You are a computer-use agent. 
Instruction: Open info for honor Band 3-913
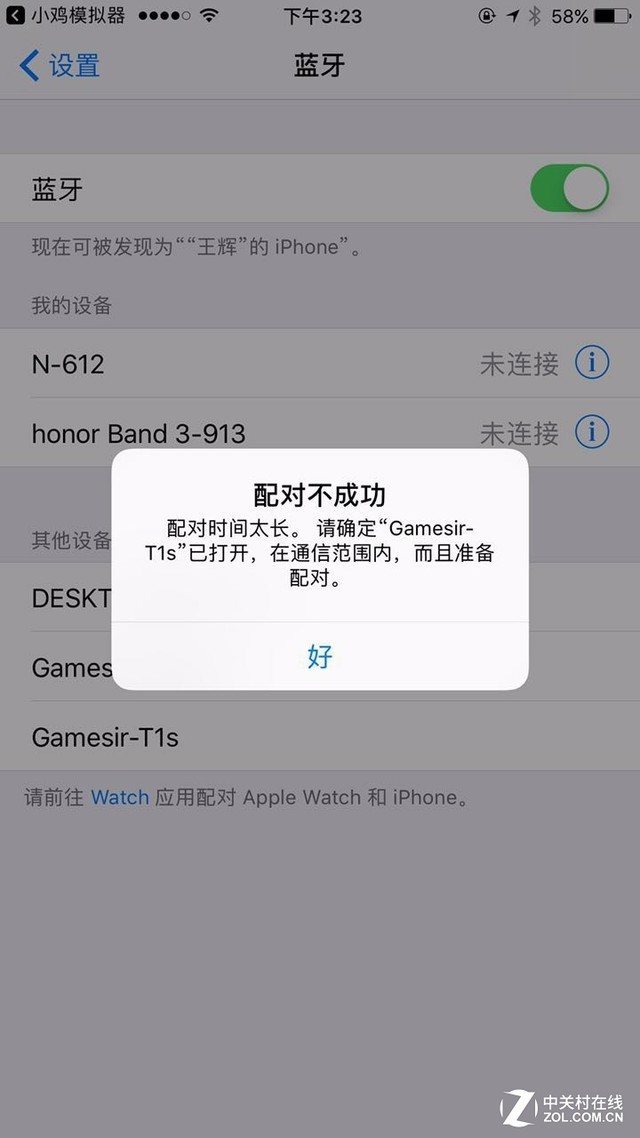[592, 432]
